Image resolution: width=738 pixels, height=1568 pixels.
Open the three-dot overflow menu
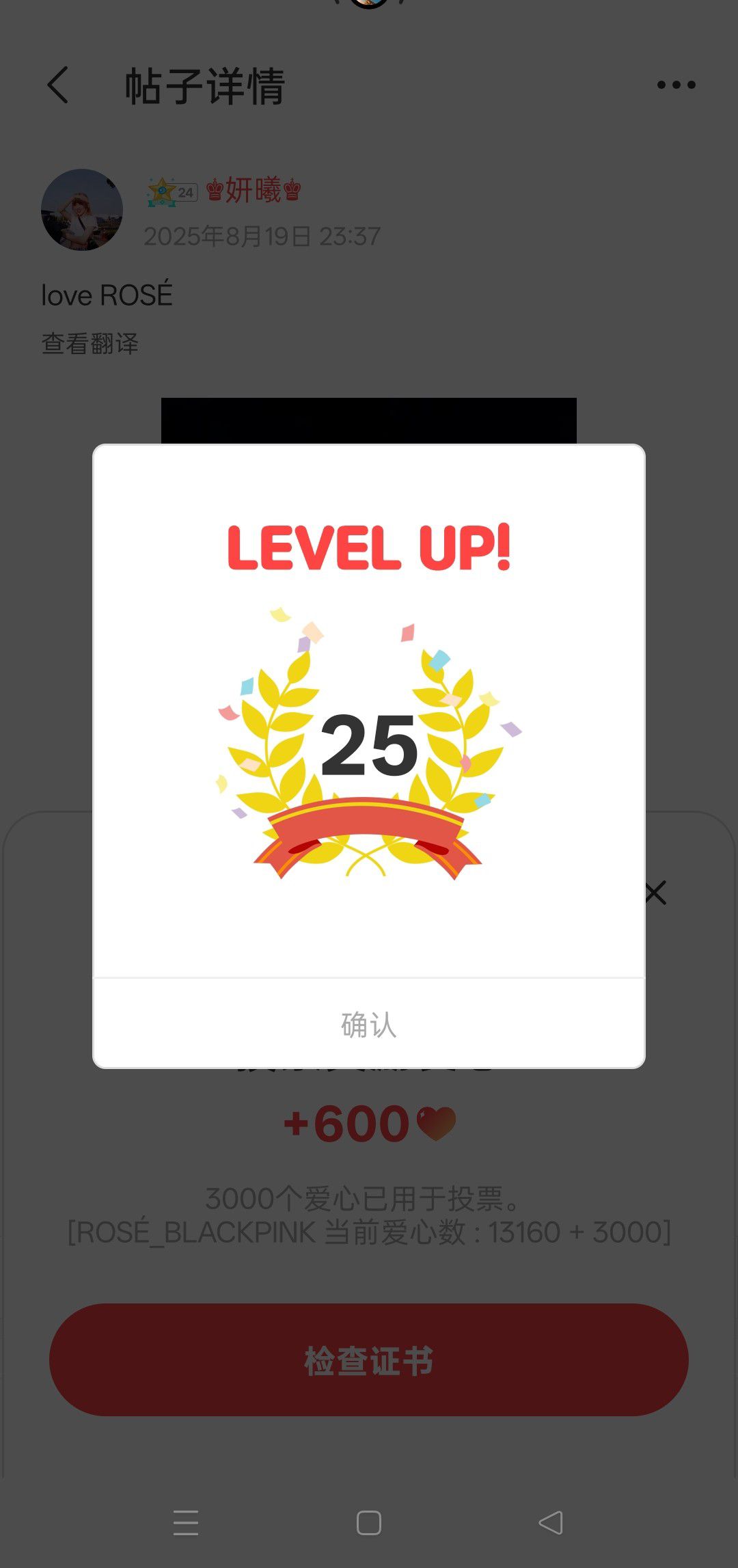[676, 85]
